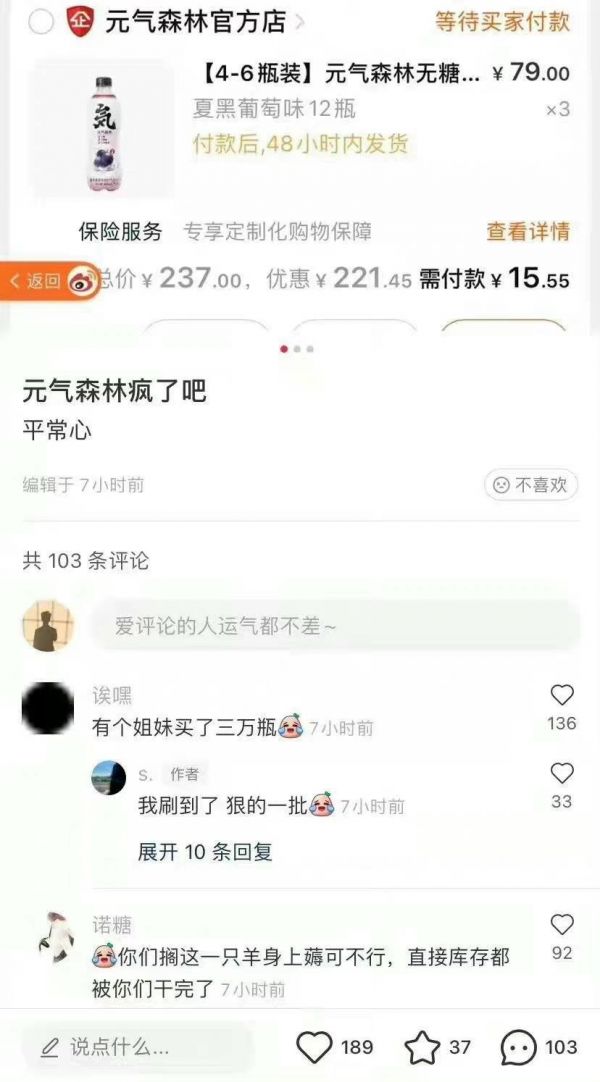Open comments via the bubble icon
600x1082 pixels.
click(517, 1047)
